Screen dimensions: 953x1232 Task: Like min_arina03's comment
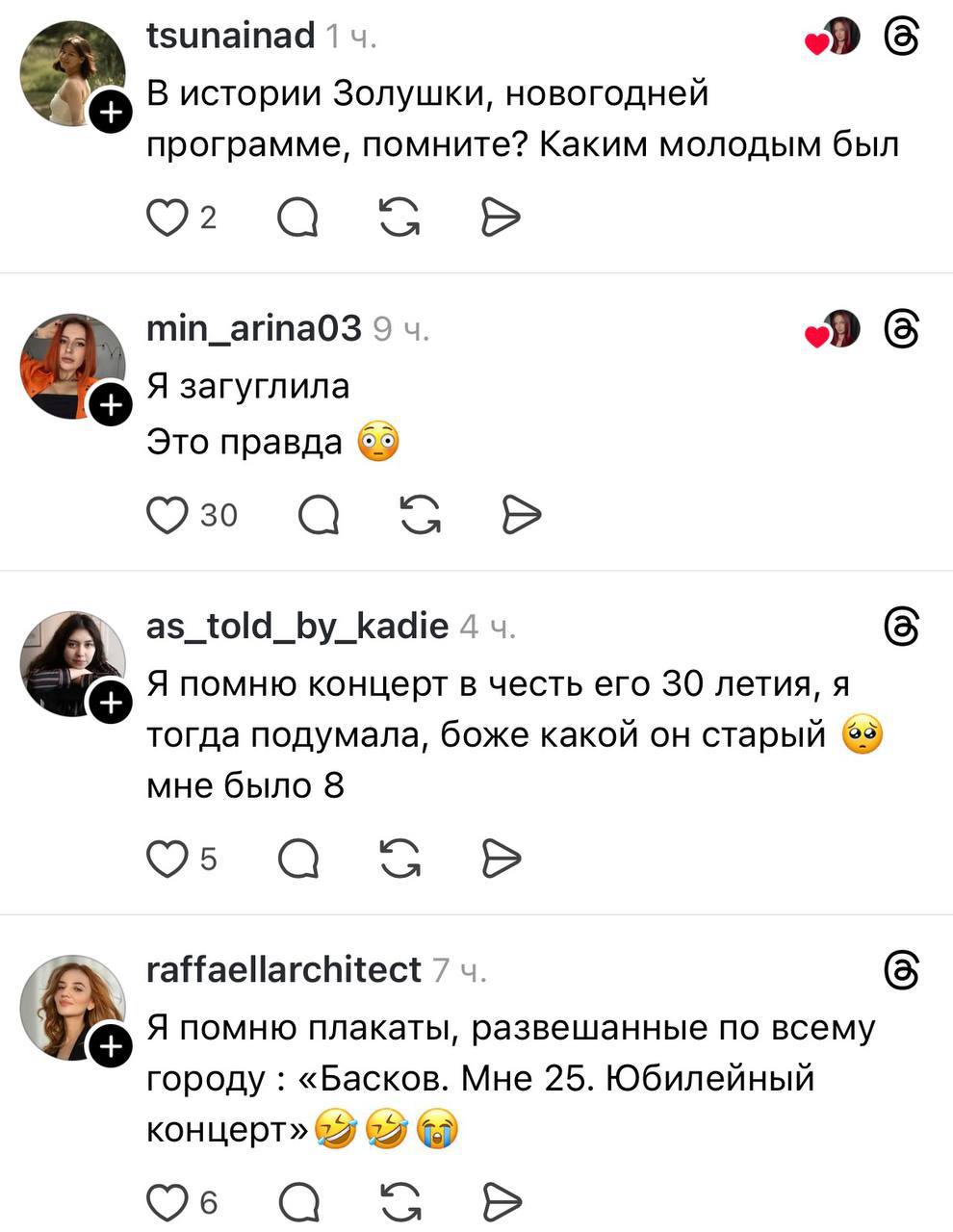tap(167, 515)
